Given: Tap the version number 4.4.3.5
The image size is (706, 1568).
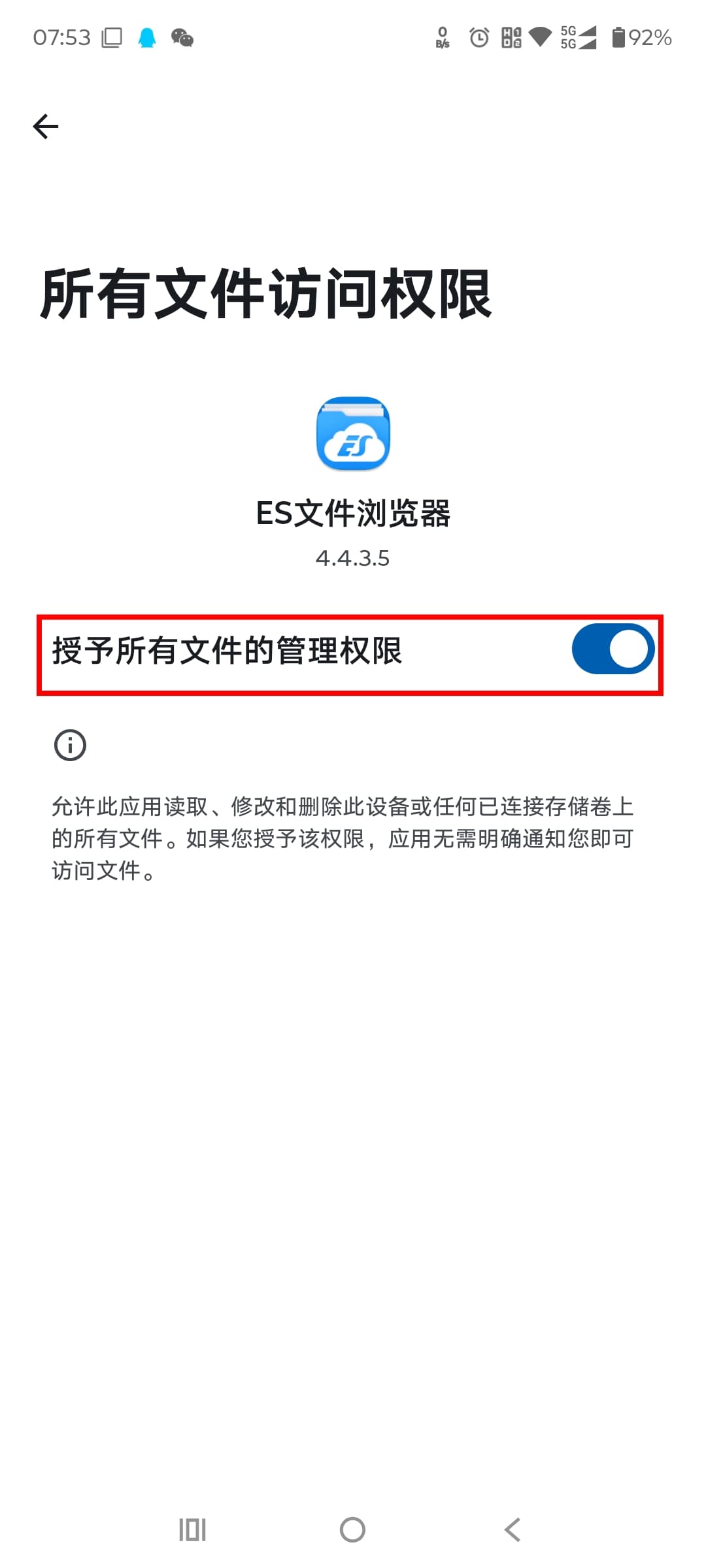Looking at the screenshot, I should pyautogui.click(x=353, y=559).
